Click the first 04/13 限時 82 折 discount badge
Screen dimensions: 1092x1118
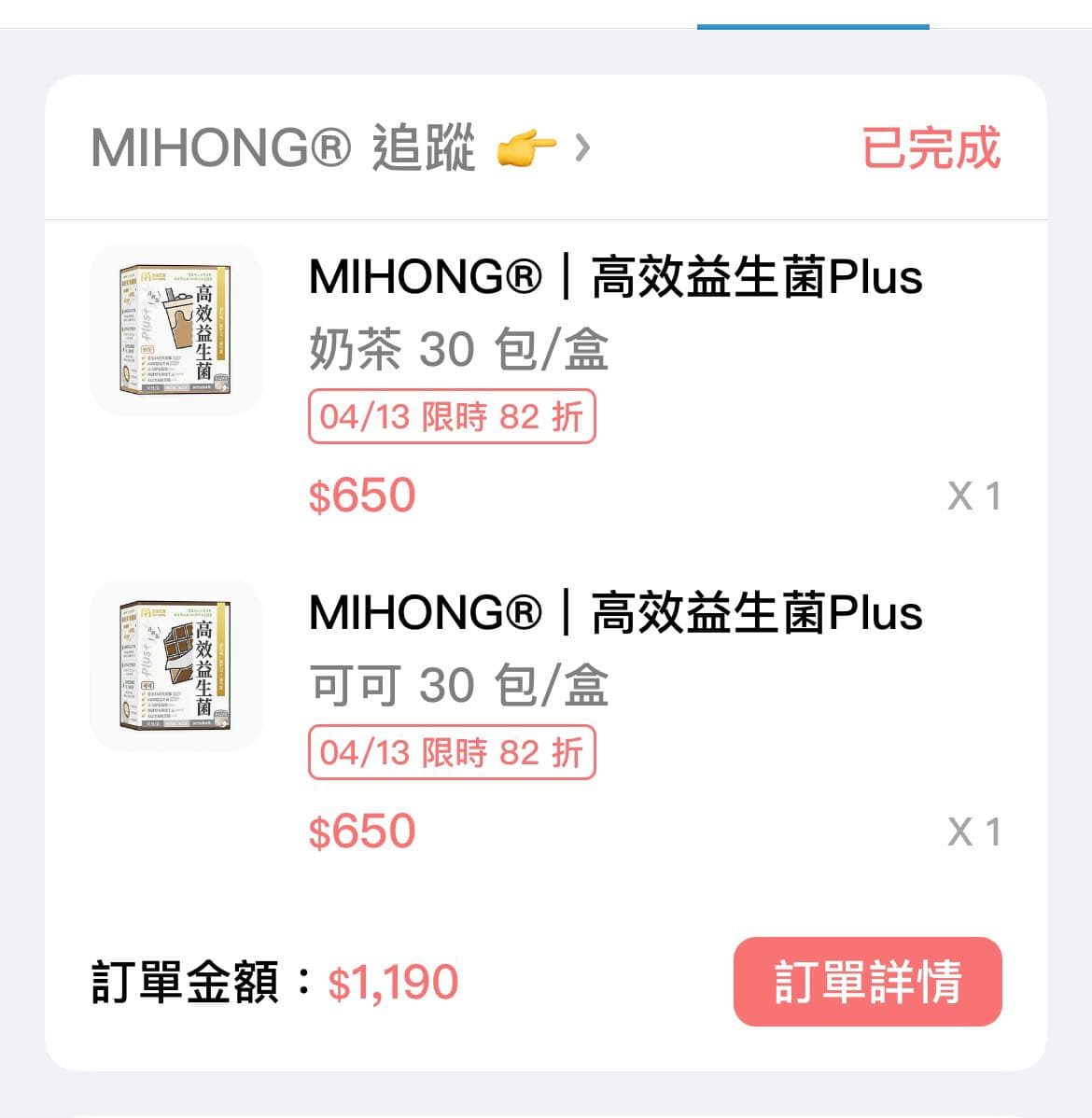click(x=451, y=417)
